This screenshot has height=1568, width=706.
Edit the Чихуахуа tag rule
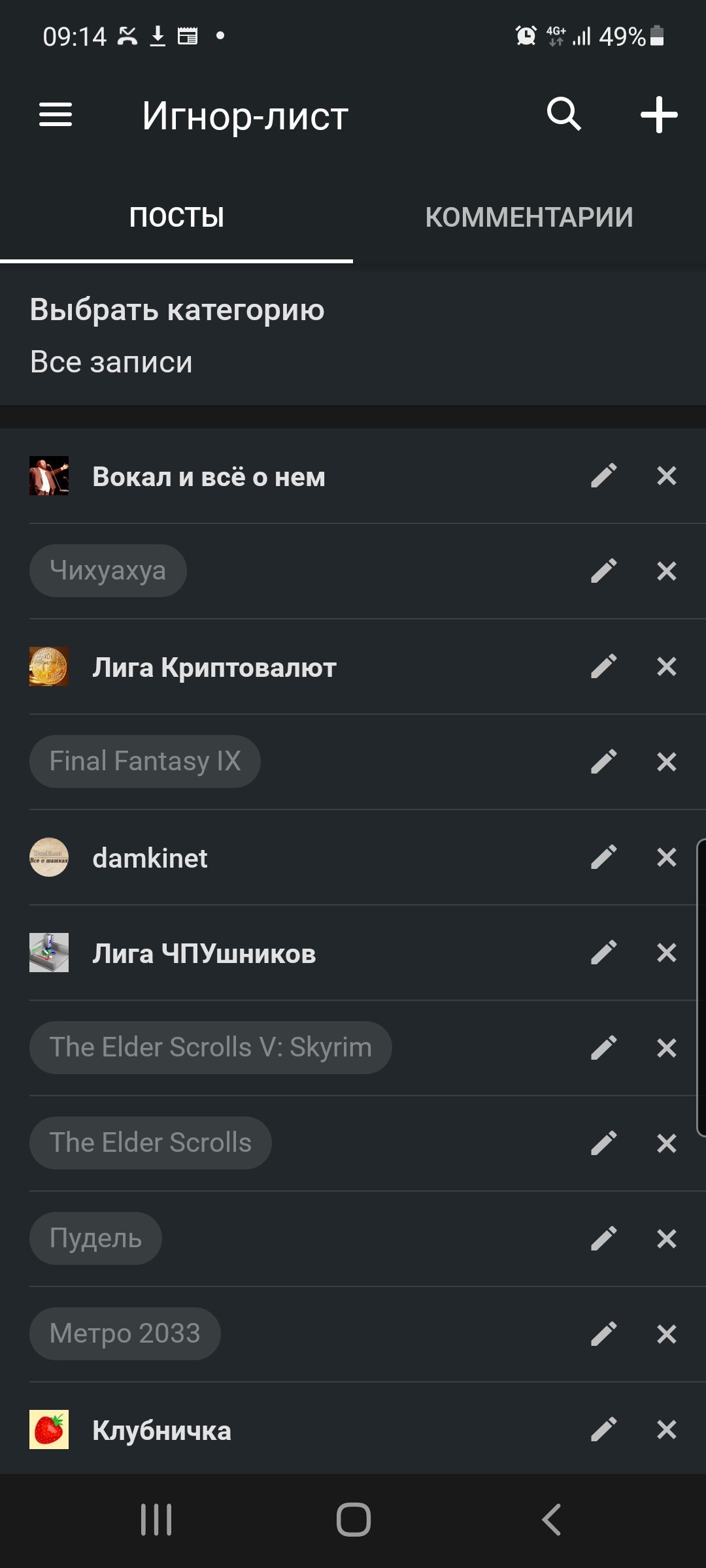[x=603, y=571]
